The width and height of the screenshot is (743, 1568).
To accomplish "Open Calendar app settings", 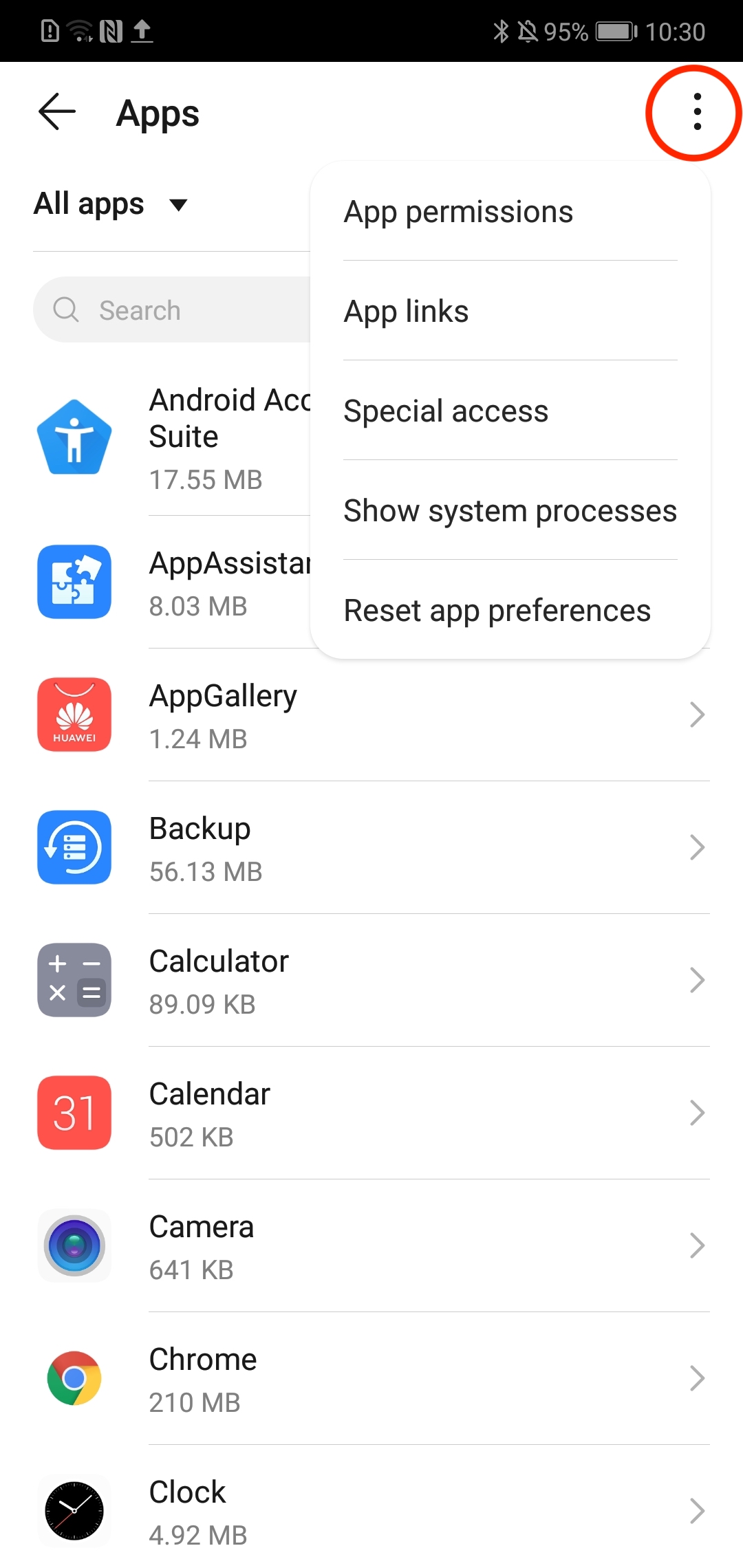I will (371, 1113).
